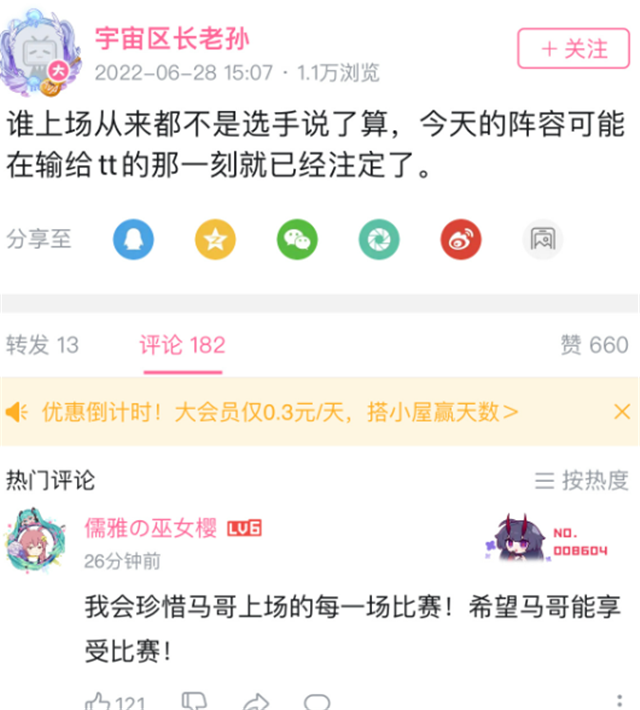Screen dimensions: 640x710
Task: Forward 儒雅の巫女樱's comment
Action: click(256, 701)
